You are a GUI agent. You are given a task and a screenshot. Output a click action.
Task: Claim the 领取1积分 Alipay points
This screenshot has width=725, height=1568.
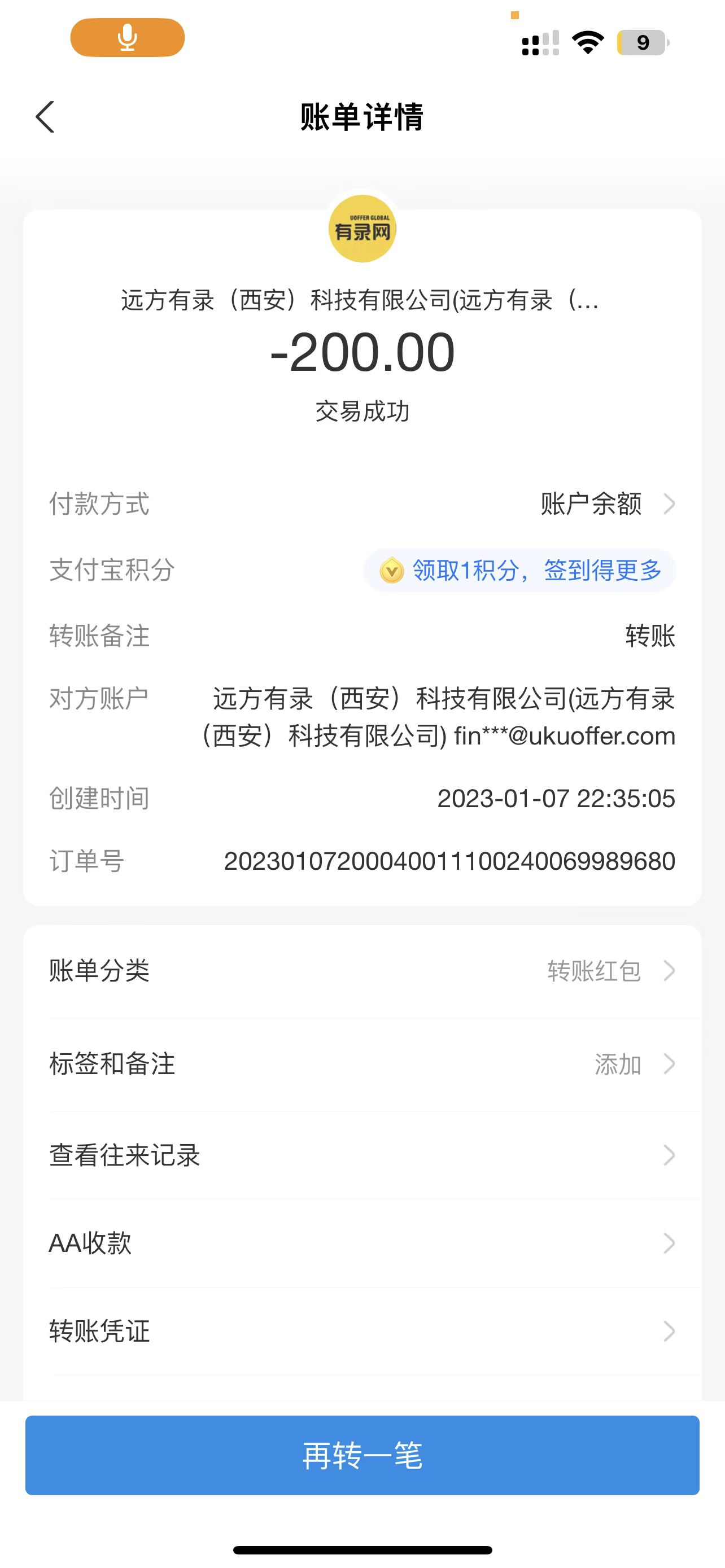click(521, 570)
